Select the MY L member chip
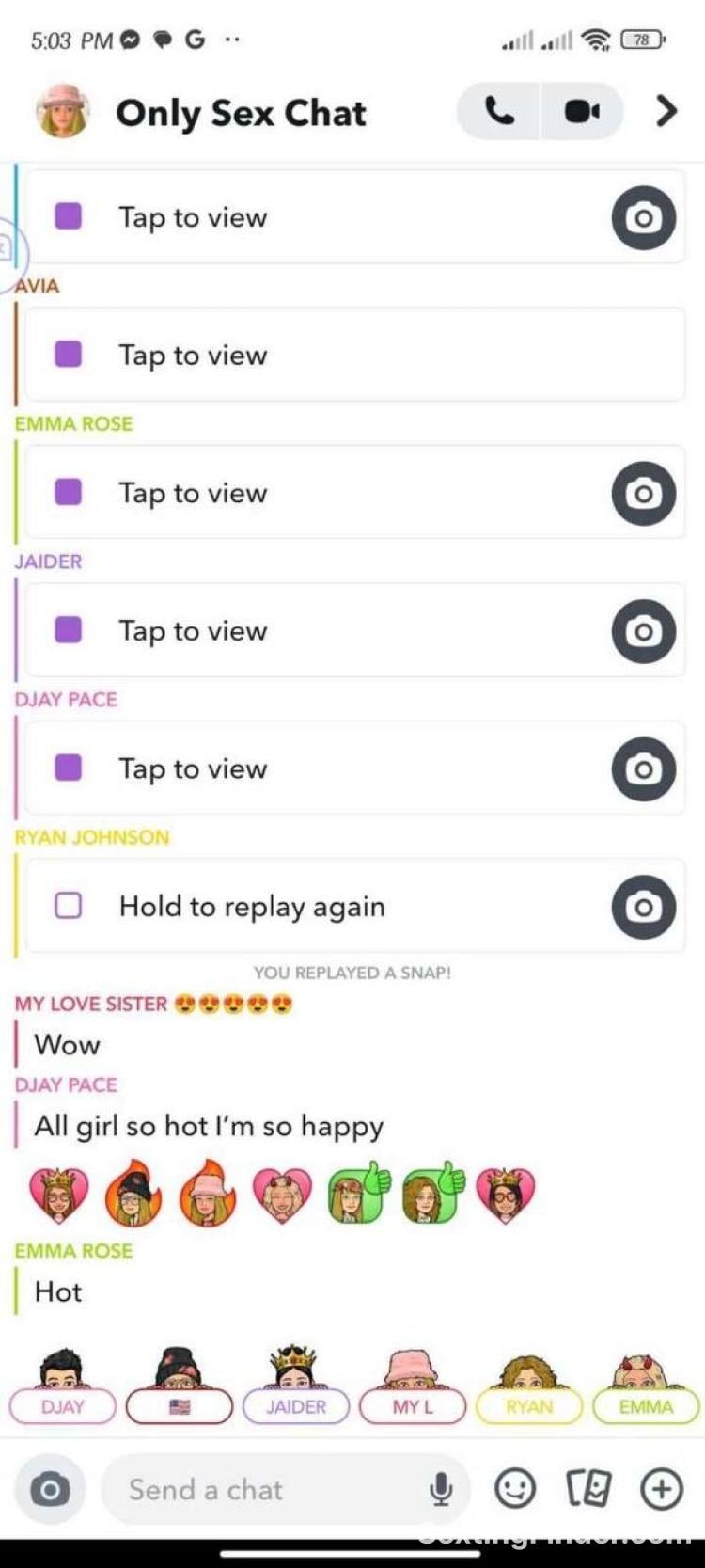This screenshot has height=1568, width=705. 413,1406
